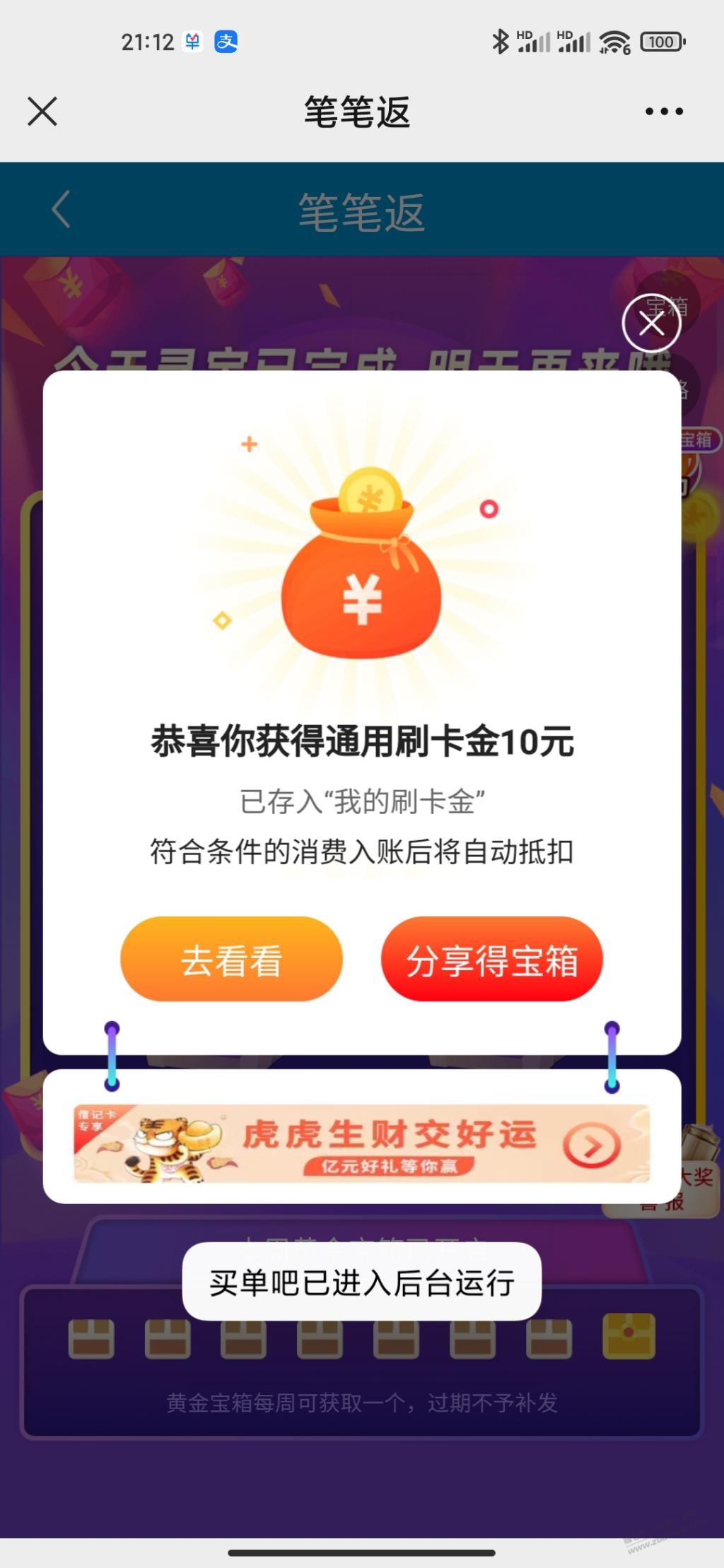724x1568 pixels.
Task: Open the three-dot overflow menu
Action: click(x=664, y=112)
